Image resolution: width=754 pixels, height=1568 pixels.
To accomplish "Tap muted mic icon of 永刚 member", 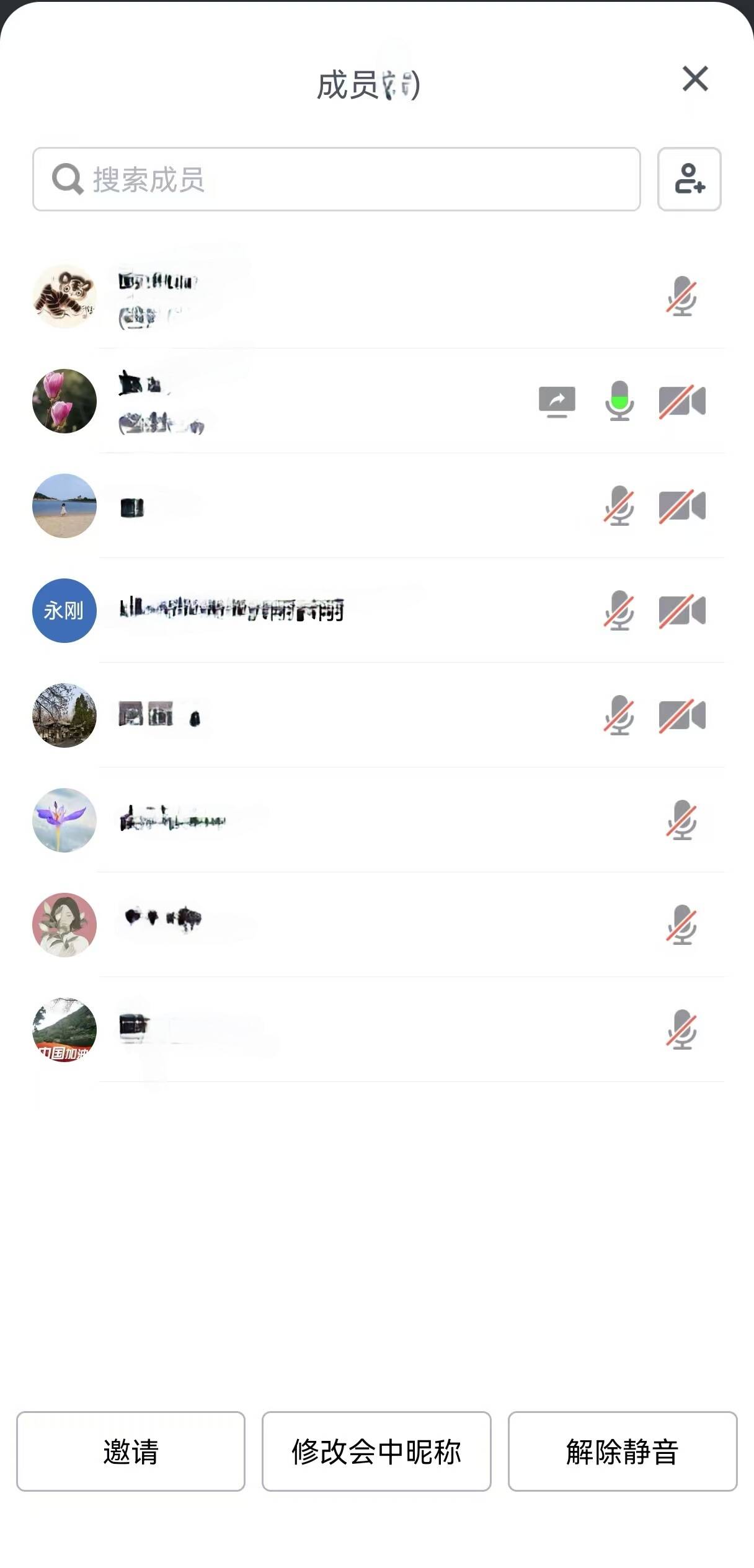I will click(619, 611).
